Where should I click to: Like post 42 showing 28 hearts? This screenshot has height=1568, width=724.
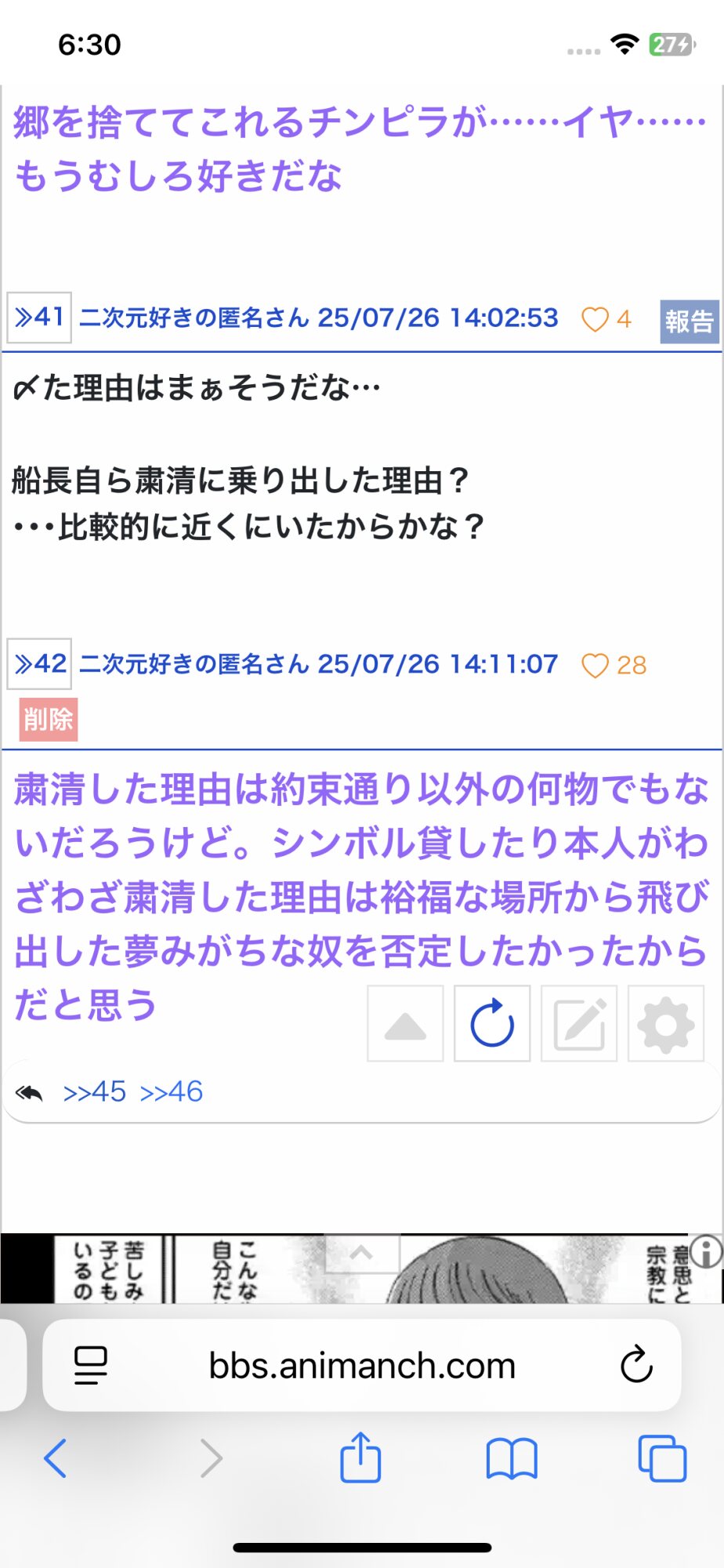[595, 666]
